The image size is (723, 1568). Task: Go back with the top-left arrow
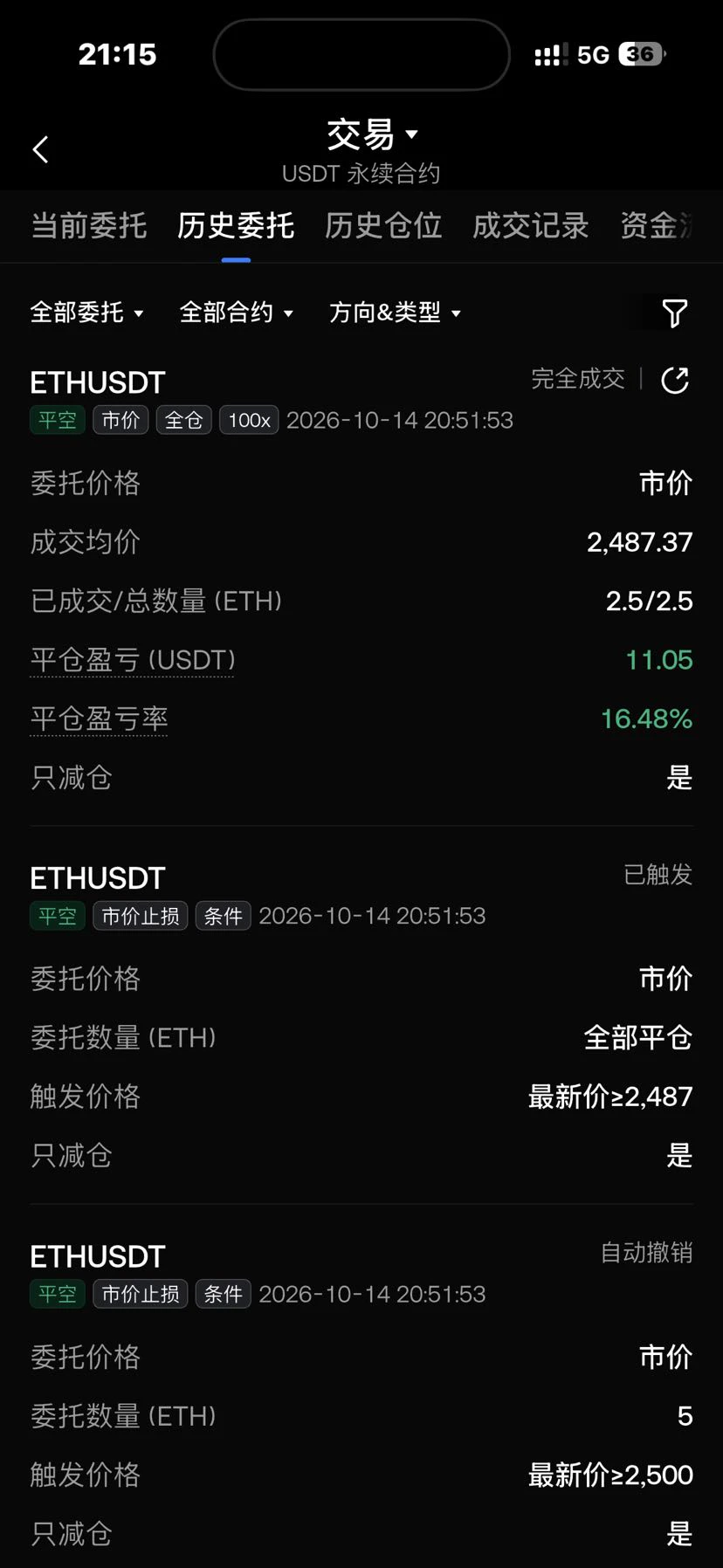pos(40,149)
